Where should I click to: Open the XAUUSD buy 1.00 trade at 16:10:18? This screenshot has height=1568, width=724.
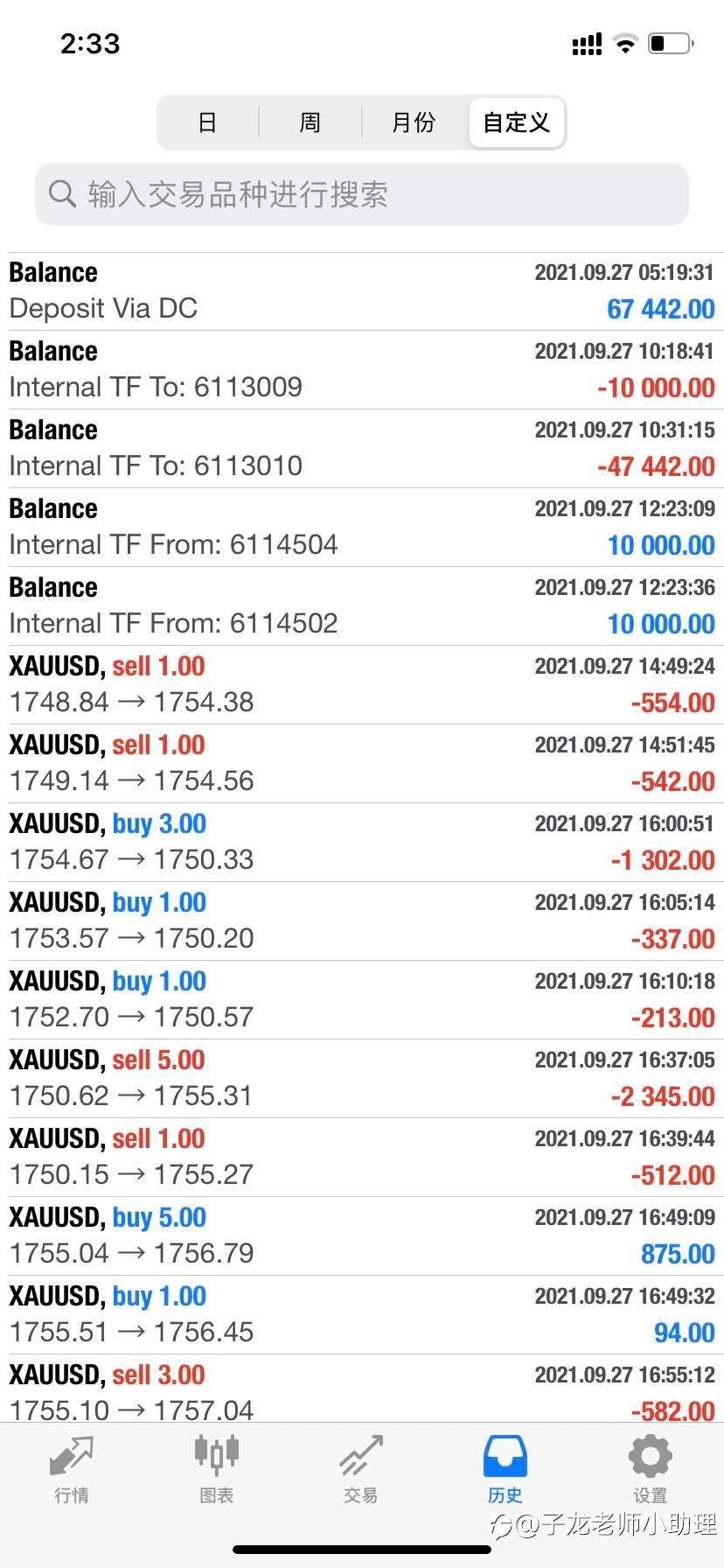coord(362,1000)
